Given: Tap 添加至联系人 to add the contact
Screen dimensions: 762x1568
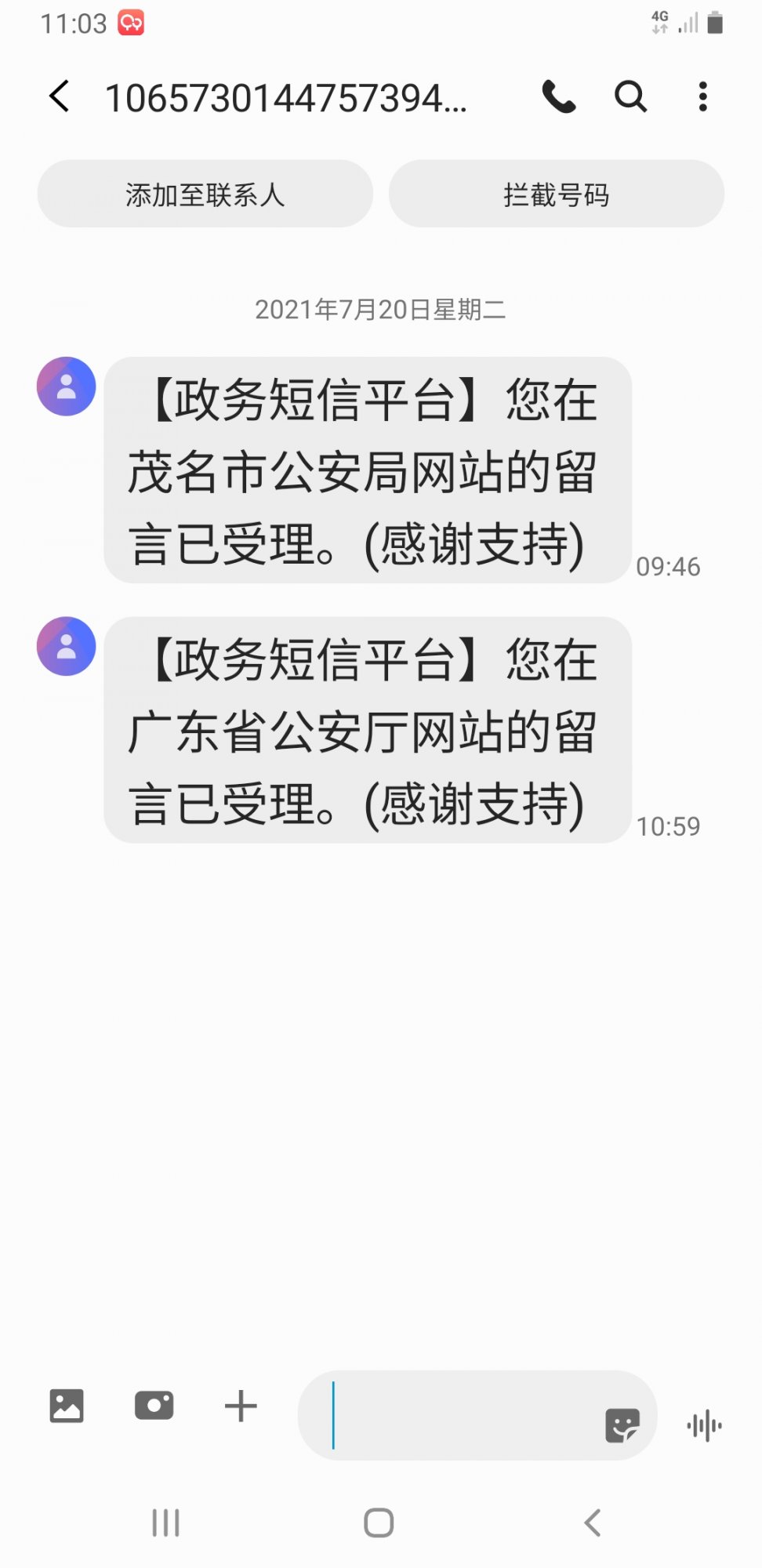Looking at the screenshot, I should point(205,194).
